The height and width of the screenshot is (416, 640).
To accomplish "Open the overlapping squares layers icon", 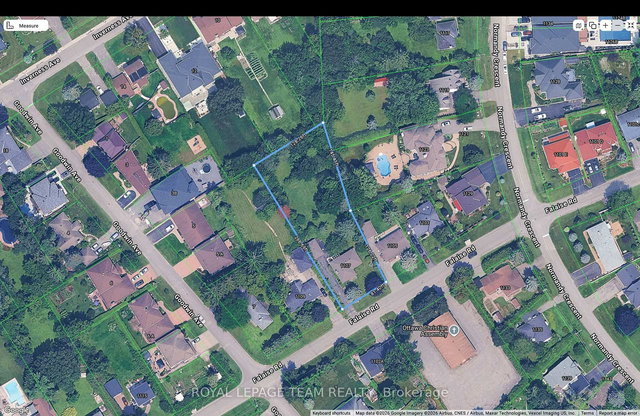I will (592, 25).
